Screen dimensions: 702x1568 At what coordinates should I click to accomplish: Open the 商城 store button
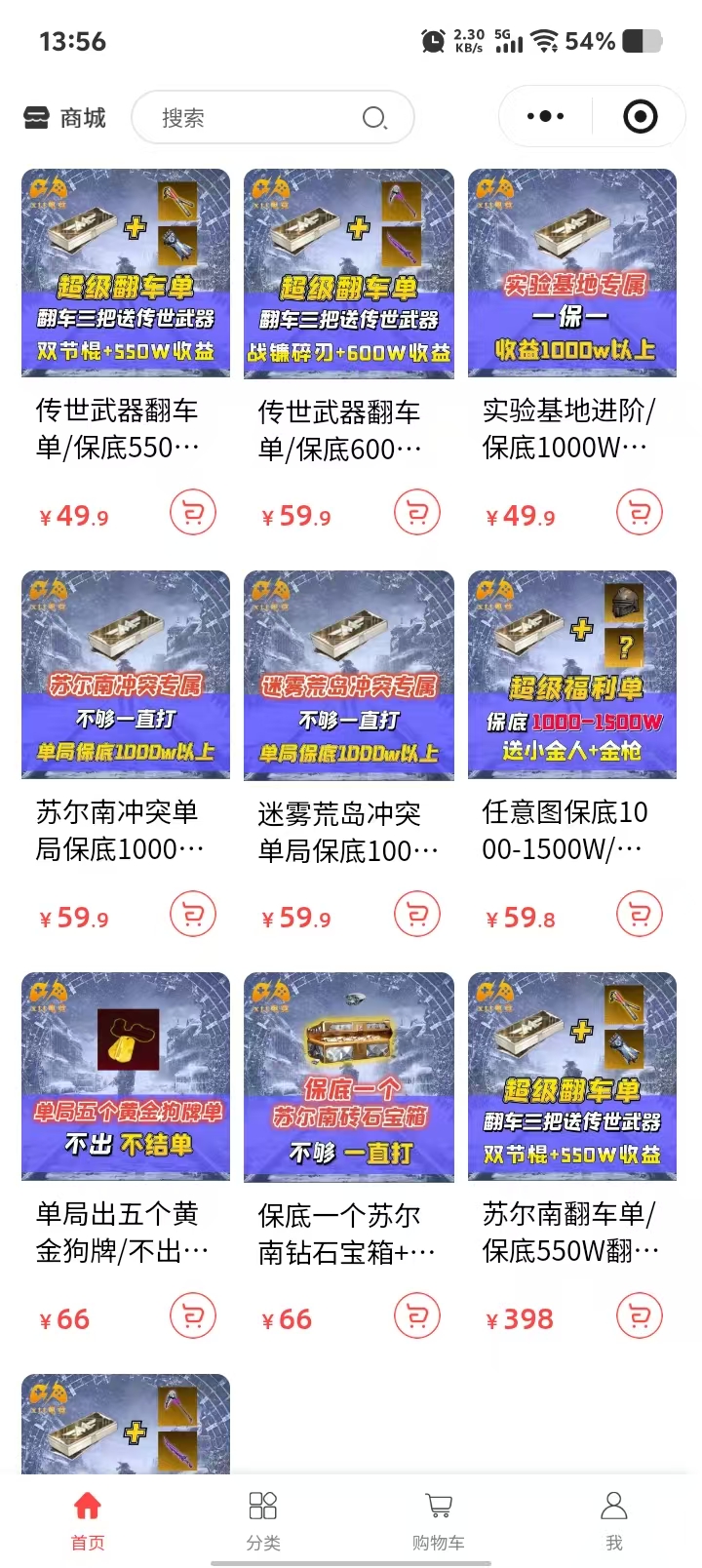click(x=64, y=118)
